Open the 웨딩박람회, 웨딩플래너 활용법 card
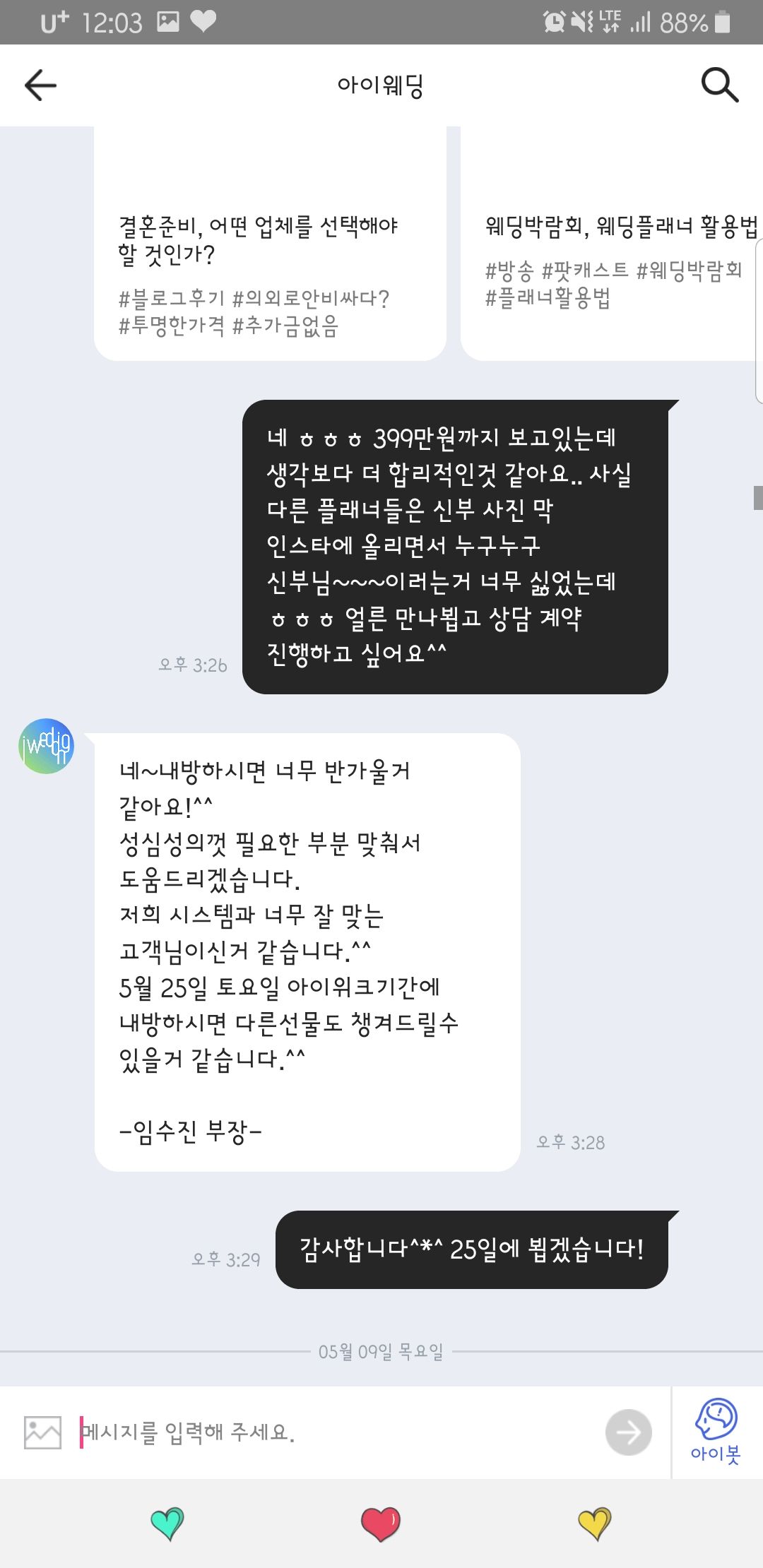This screenshot has width=763, height=1568. (x=612, y=244)
